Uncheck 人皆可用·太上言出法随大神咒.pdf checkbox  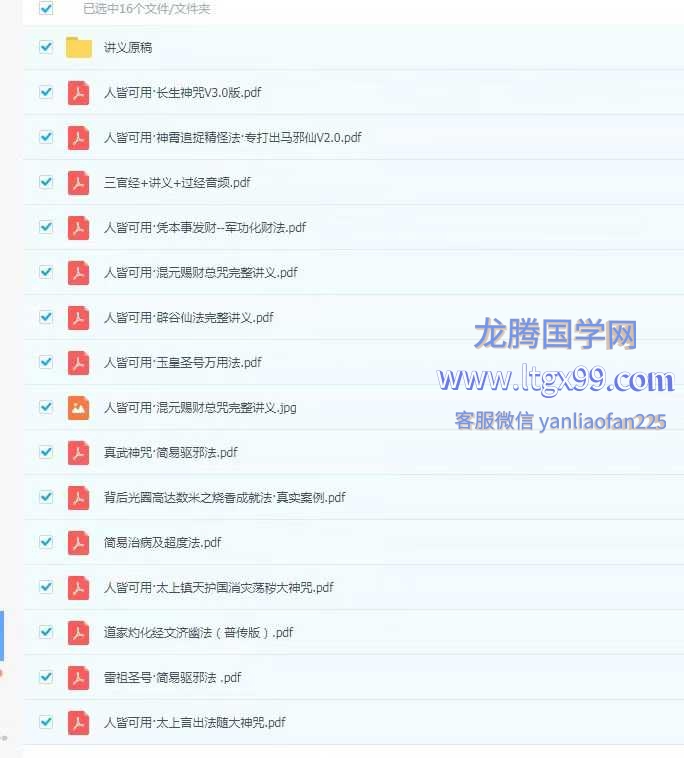[46, 722]
